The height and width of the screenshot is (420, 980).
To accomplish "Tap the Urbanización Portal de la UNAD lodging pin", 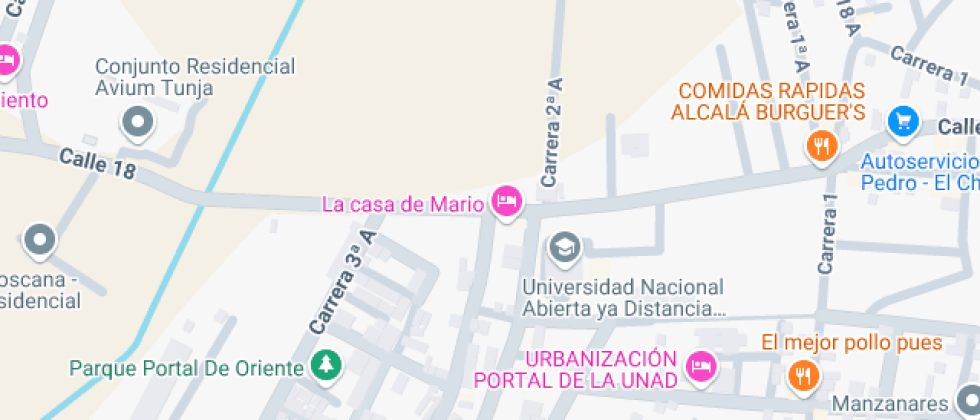I will pos(703,365).
